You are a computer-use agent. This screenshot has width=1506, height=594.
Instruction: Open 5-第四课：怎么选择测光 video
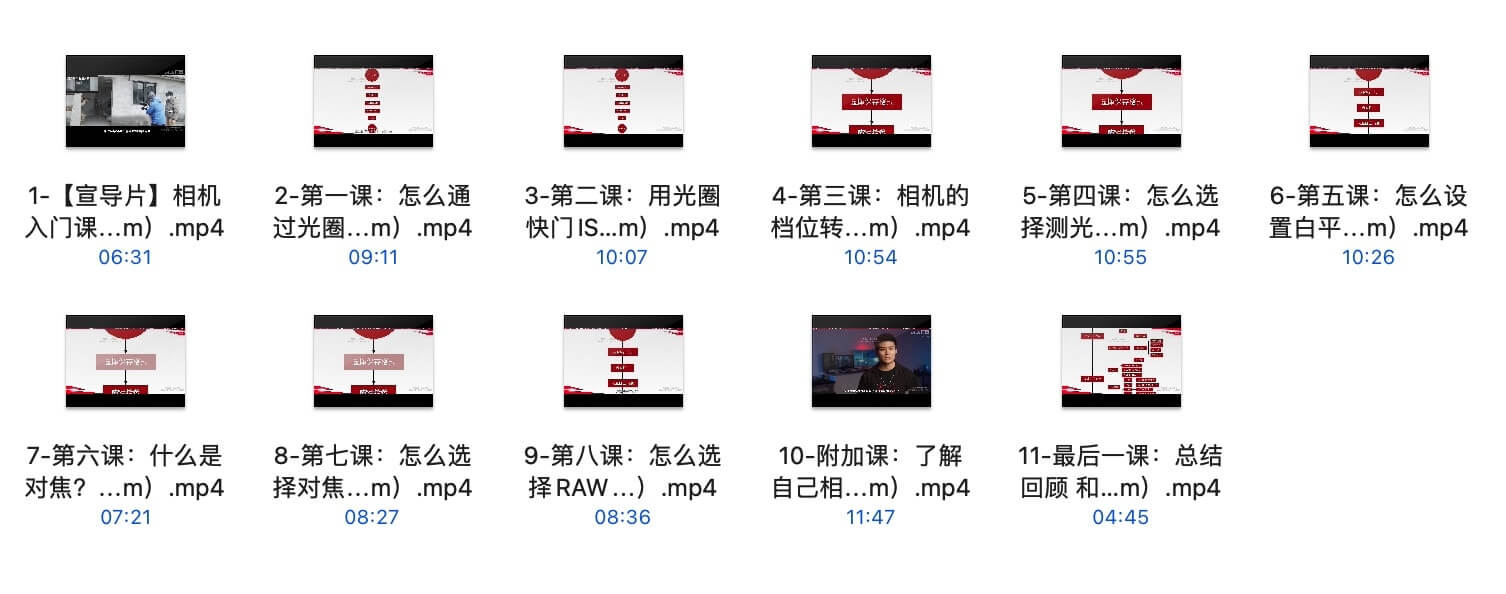click(1121, 101)
